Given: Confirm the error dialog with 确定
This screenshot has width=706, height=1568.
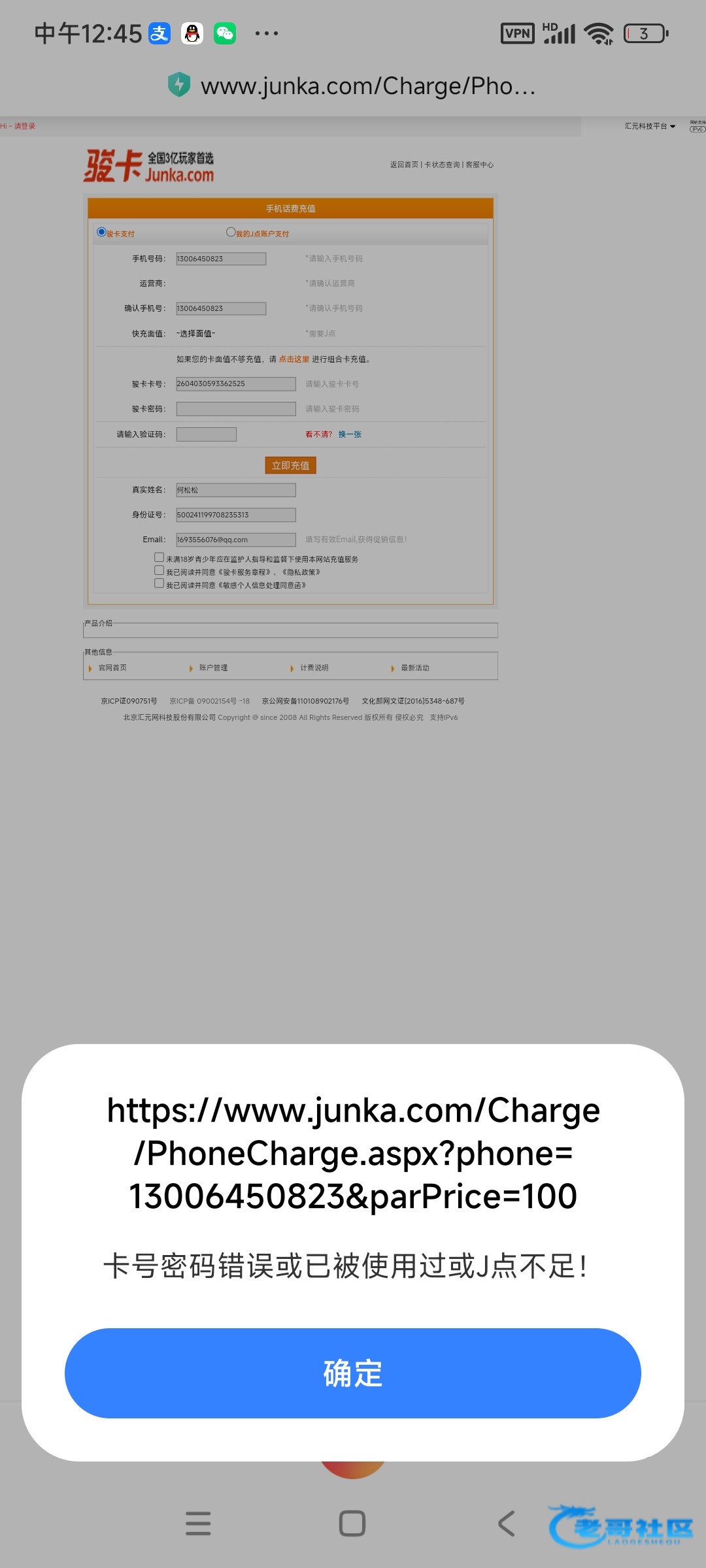Looking at the screenshot, I should coord(352,1373).
